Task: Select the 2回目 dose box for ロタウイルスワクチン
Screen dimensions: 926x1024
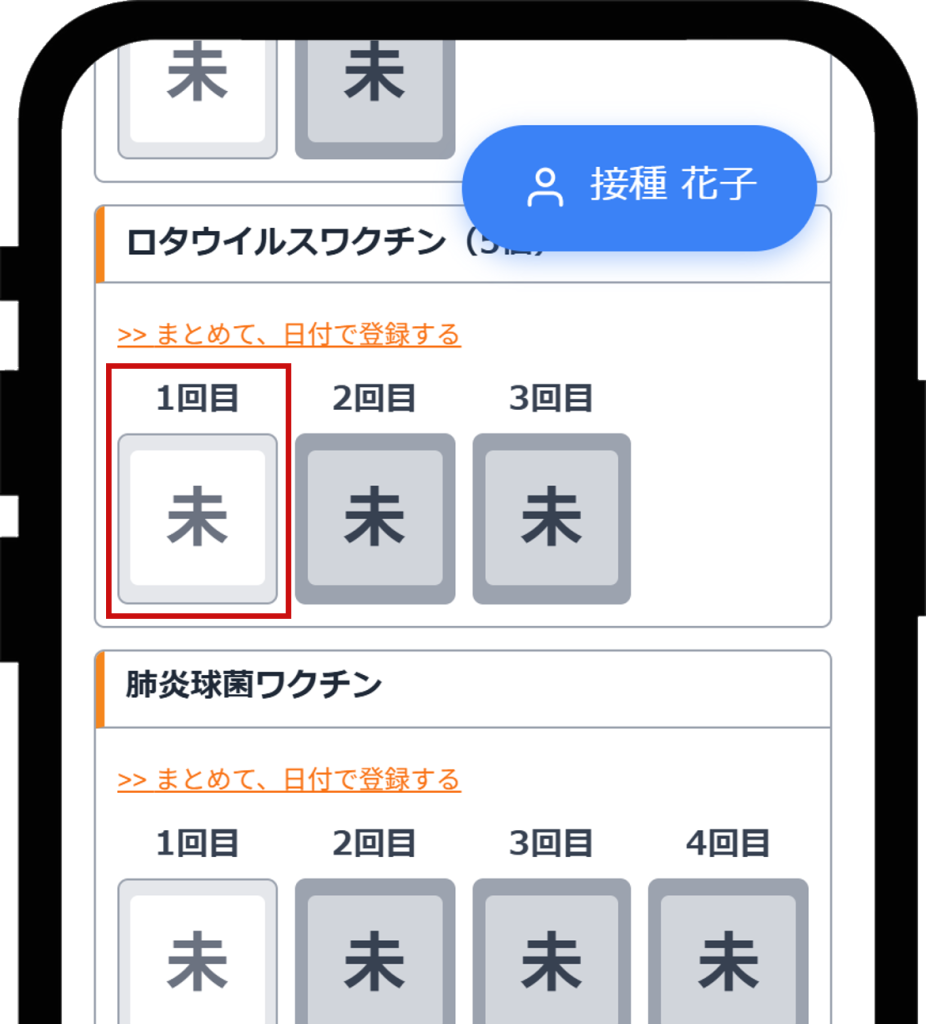Action: click(x=375, y=518)
